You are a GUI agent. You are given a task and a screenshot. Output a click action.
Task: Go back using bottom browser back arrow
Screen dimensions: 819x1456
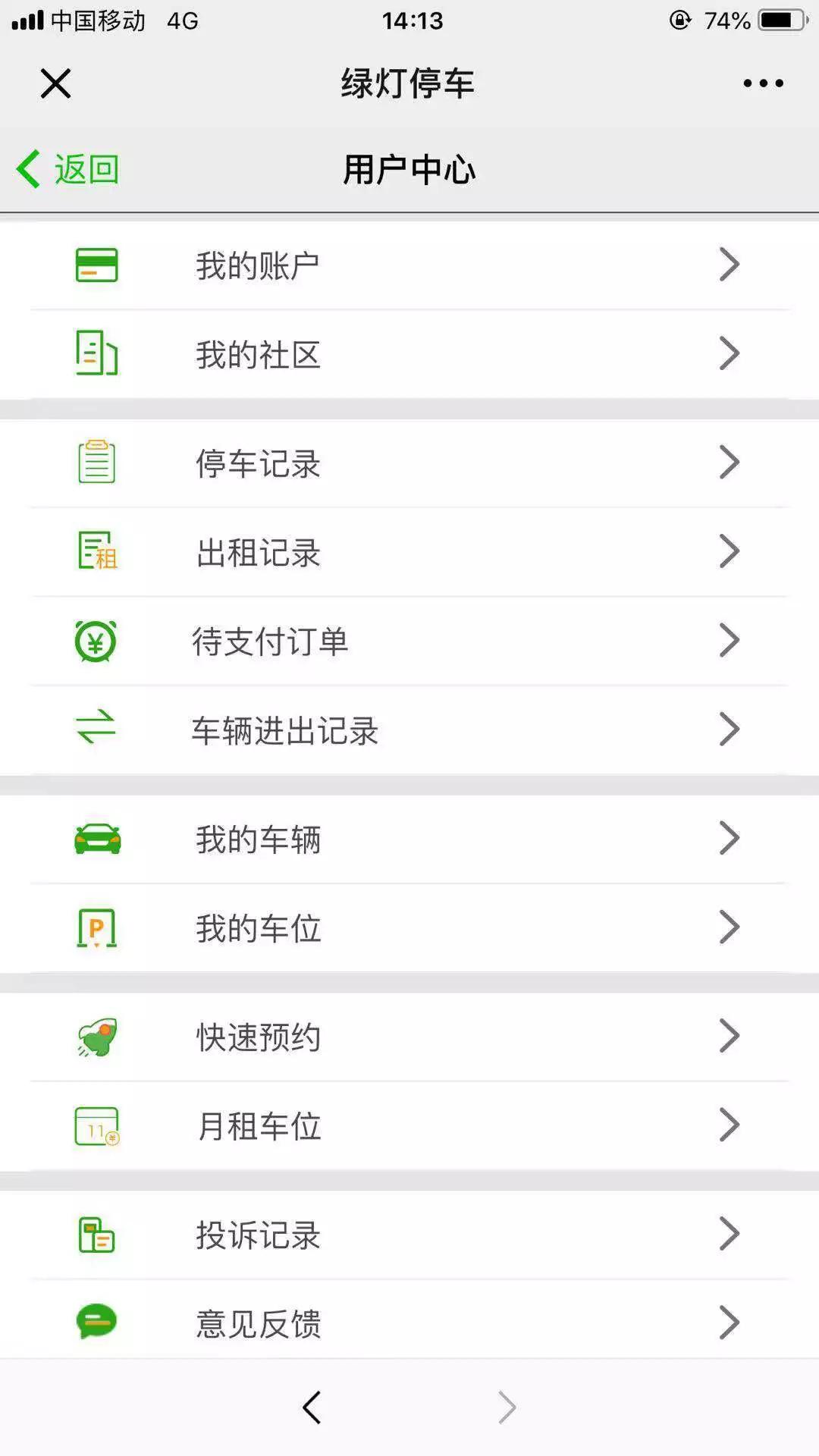click(312, 1407)
